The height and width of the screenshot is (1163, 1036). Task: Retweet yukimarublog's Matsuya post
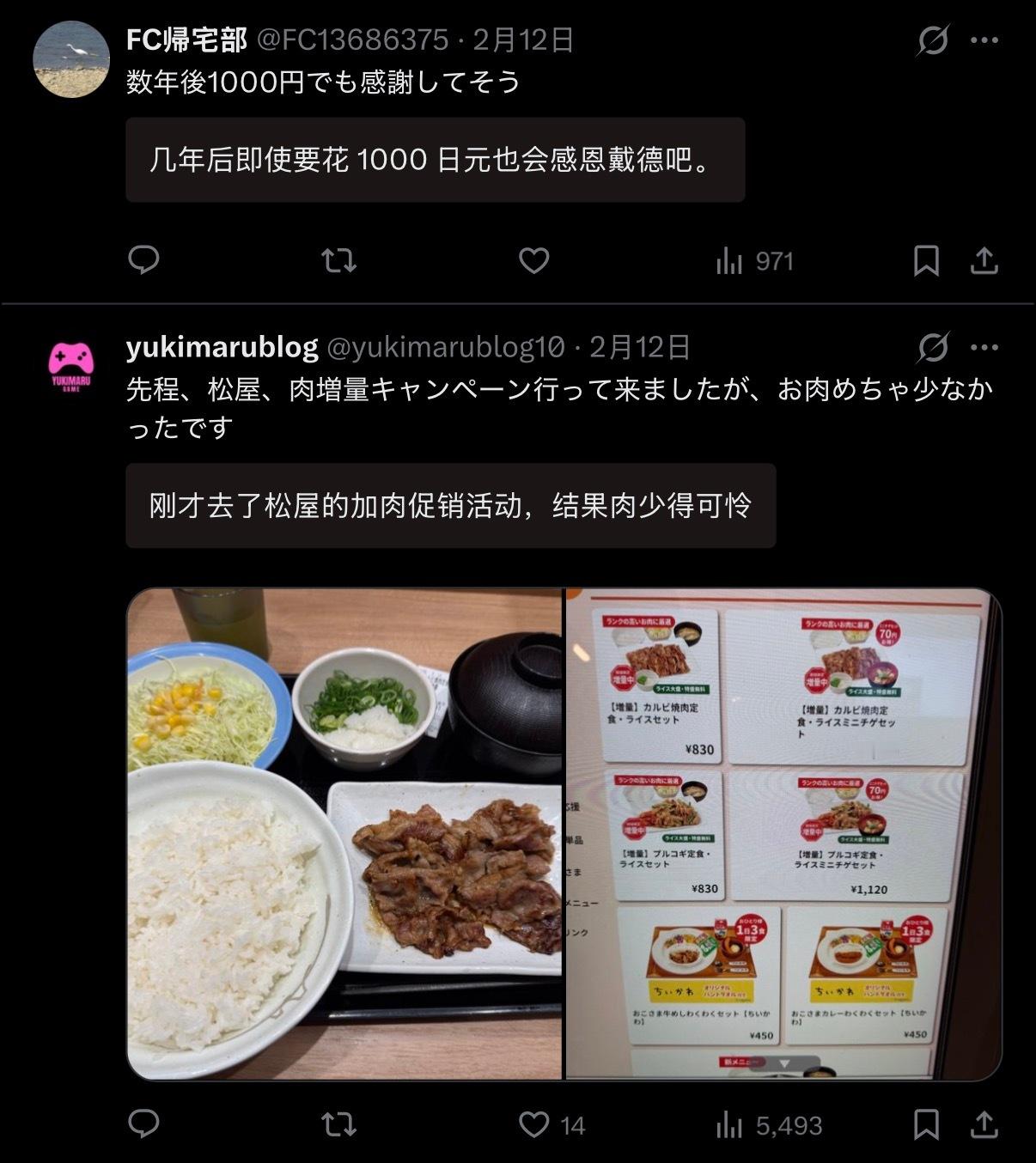click(340, 1123)
